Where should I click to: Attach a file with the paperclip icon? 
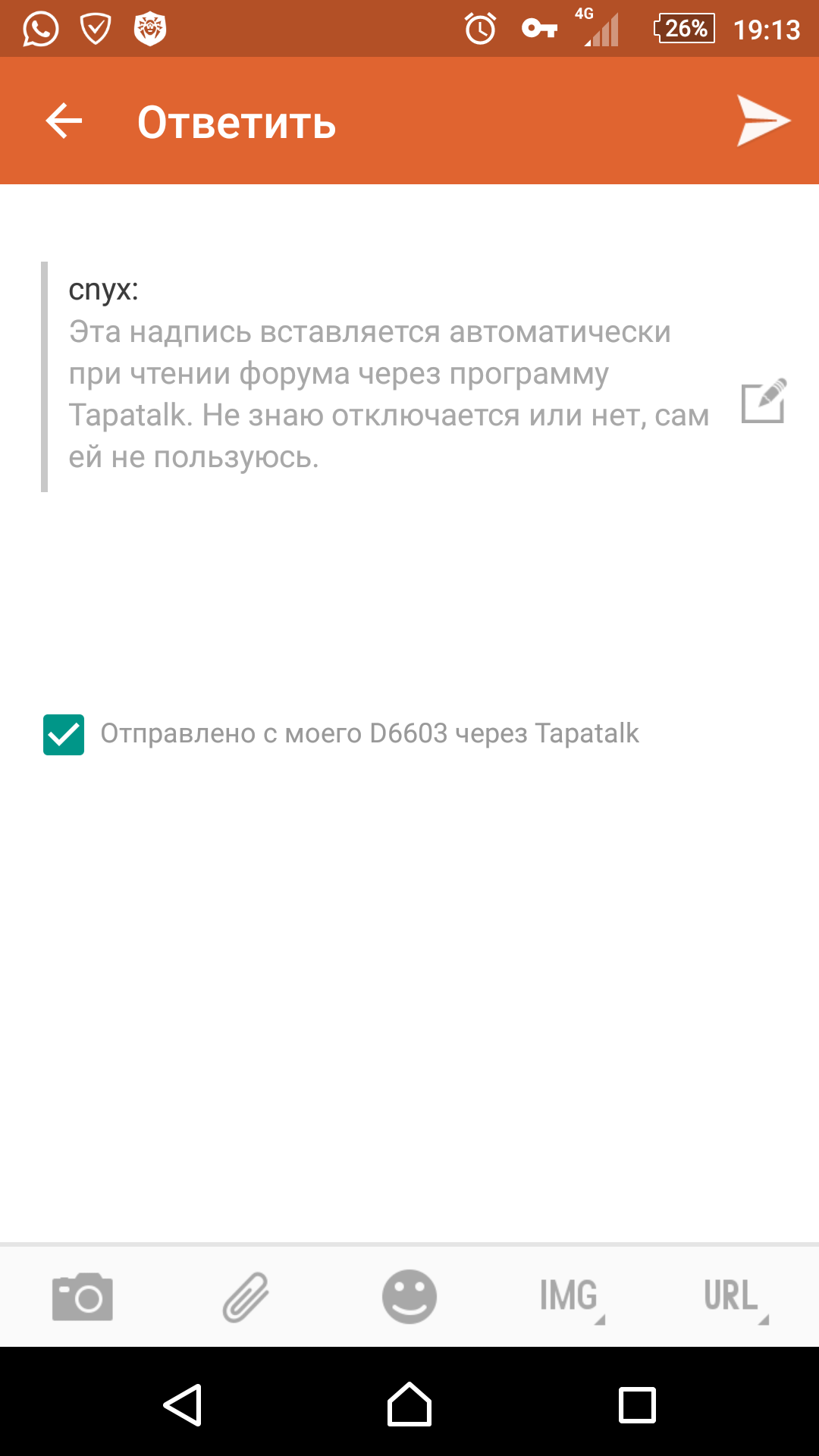[x=246, y=1297]
